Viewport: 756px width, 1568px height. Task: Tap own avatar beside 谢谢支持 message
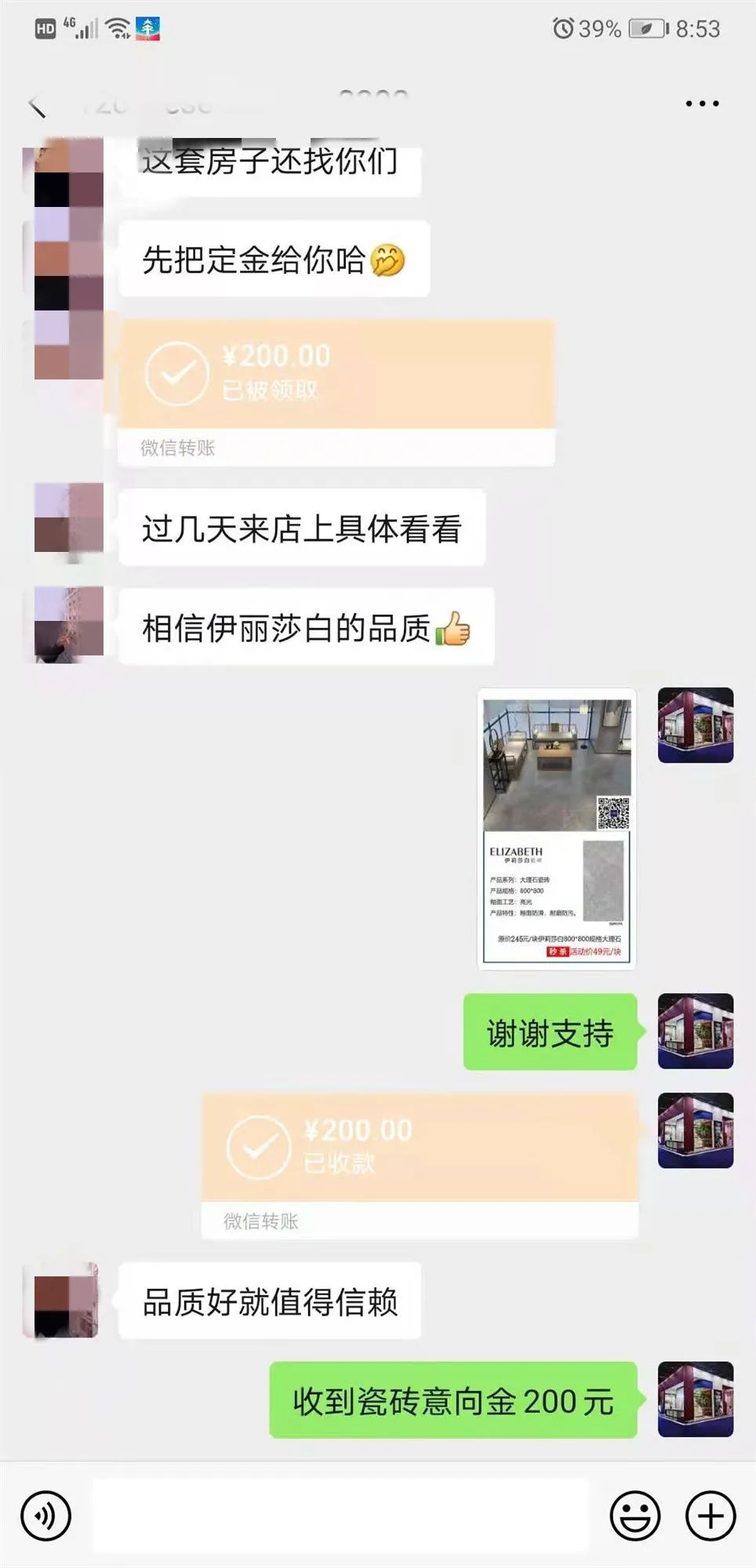(695, 1031)
